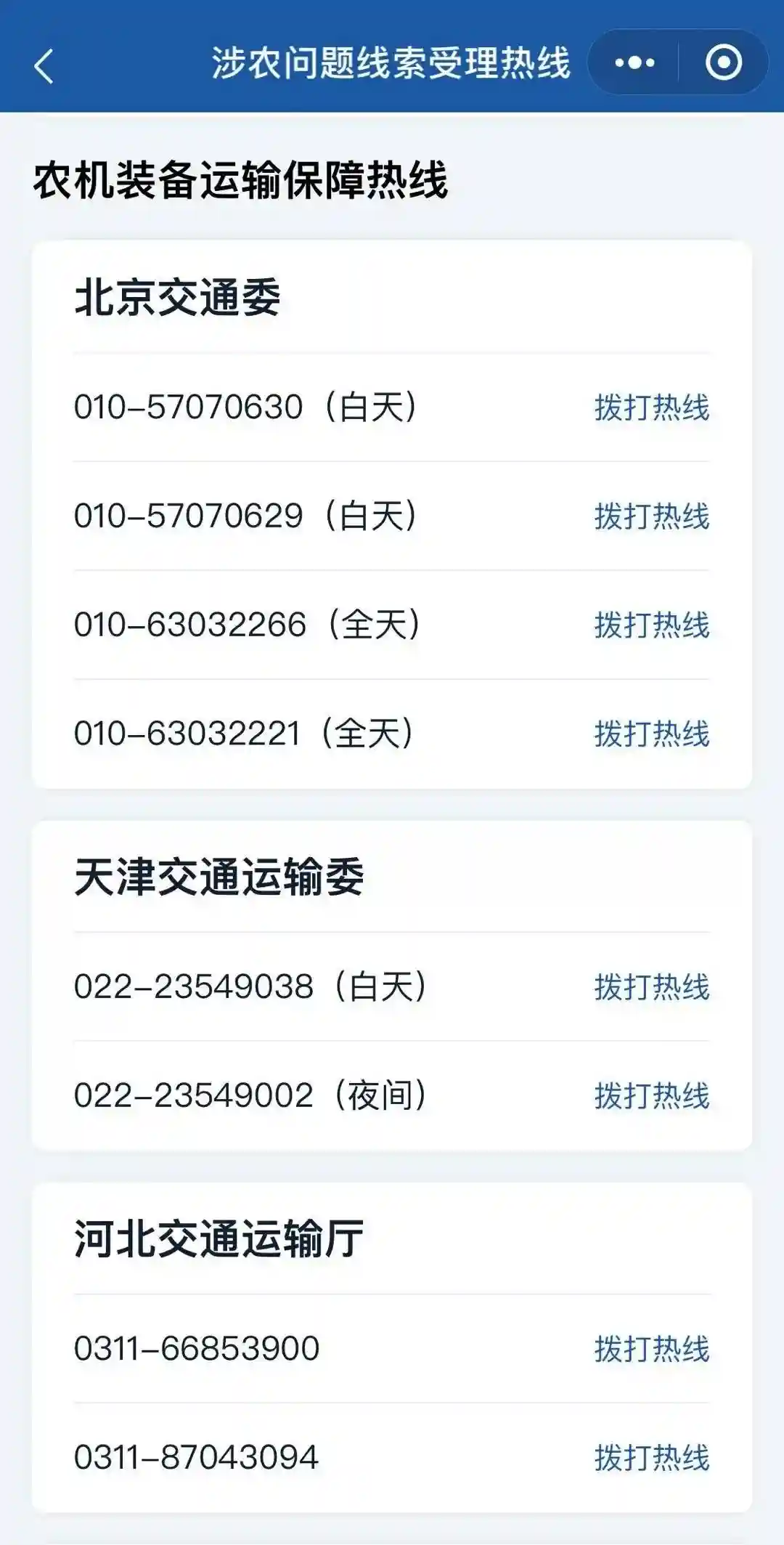
Task: Close the mini program with the circle icon
Action: (x=723, y=63)
